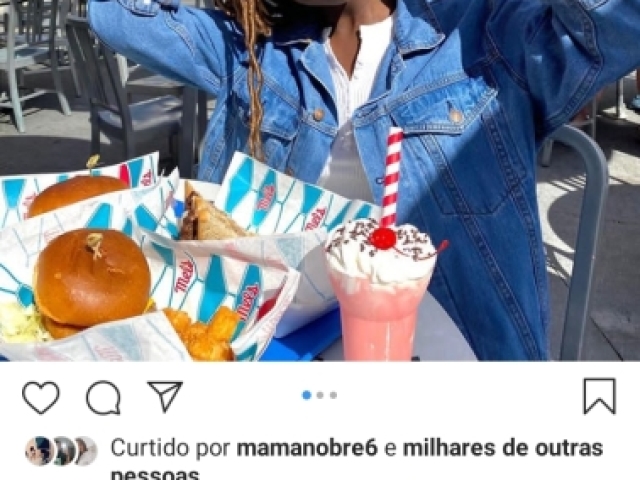Open comments via the speech bubble icon
Screen dimensions: 640x480
(x=103, y=397)
